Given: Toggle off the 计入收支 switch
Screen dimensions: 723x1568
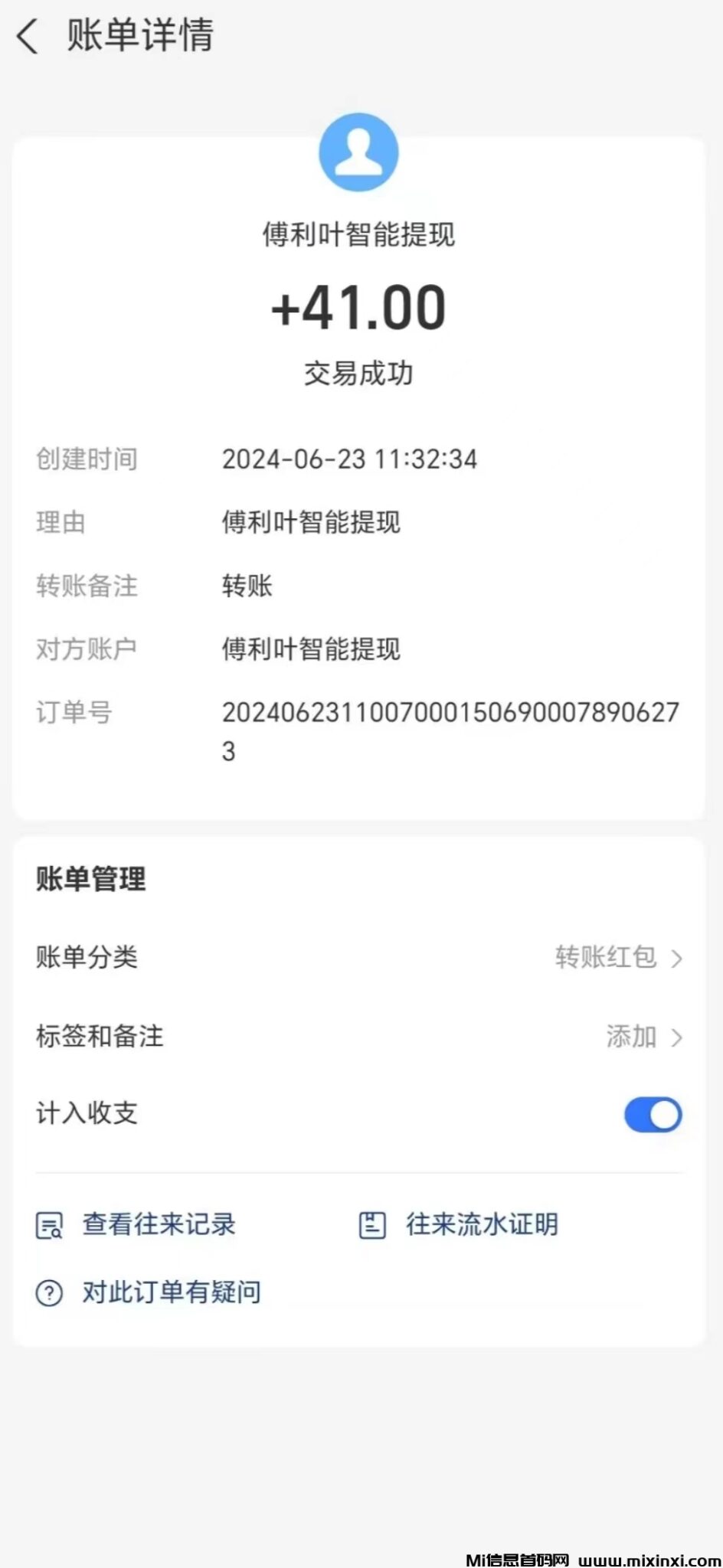Looking at the screenshot, I should 652,1115.
